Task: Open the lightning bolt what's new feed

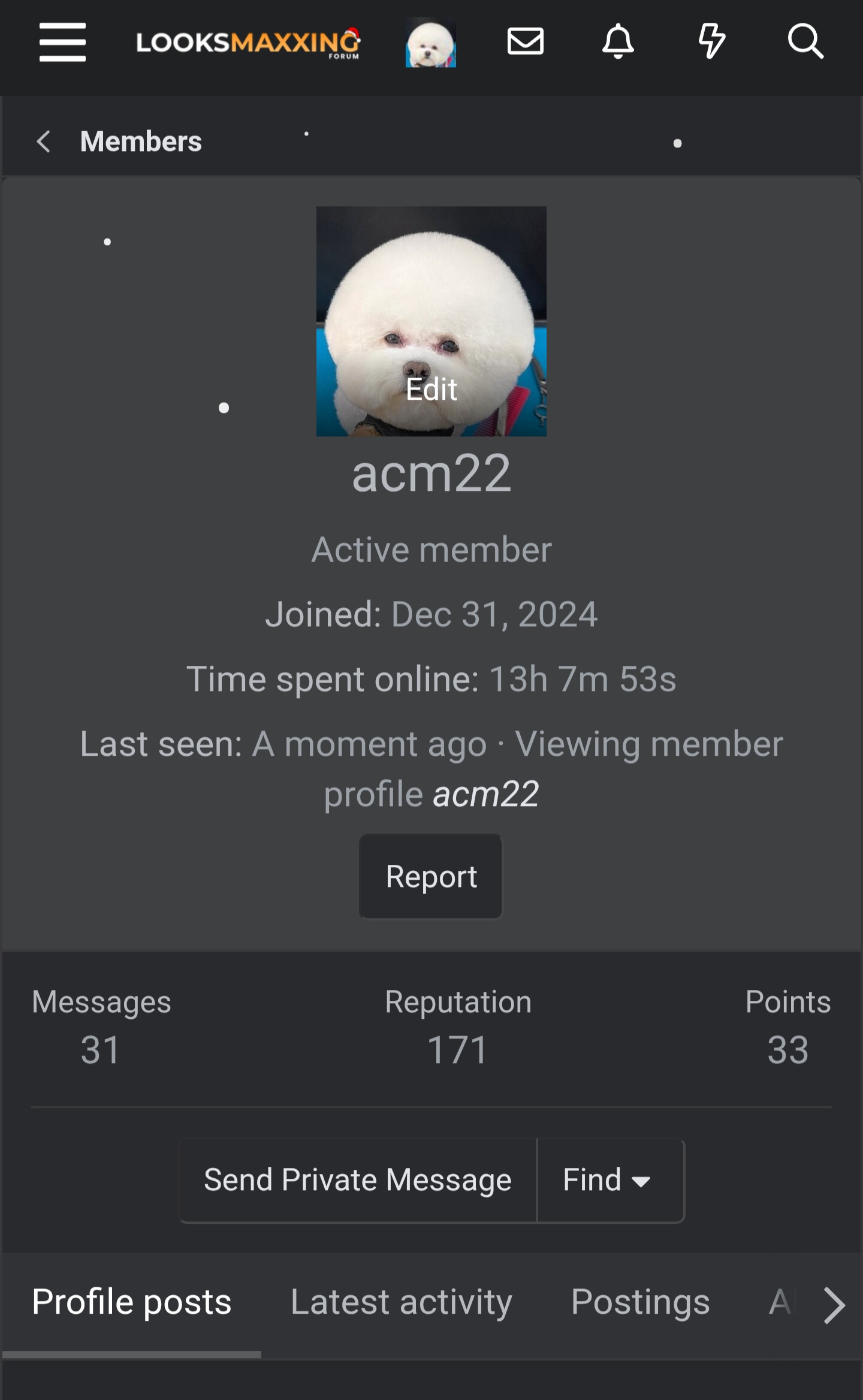Action: click(711, 42)
